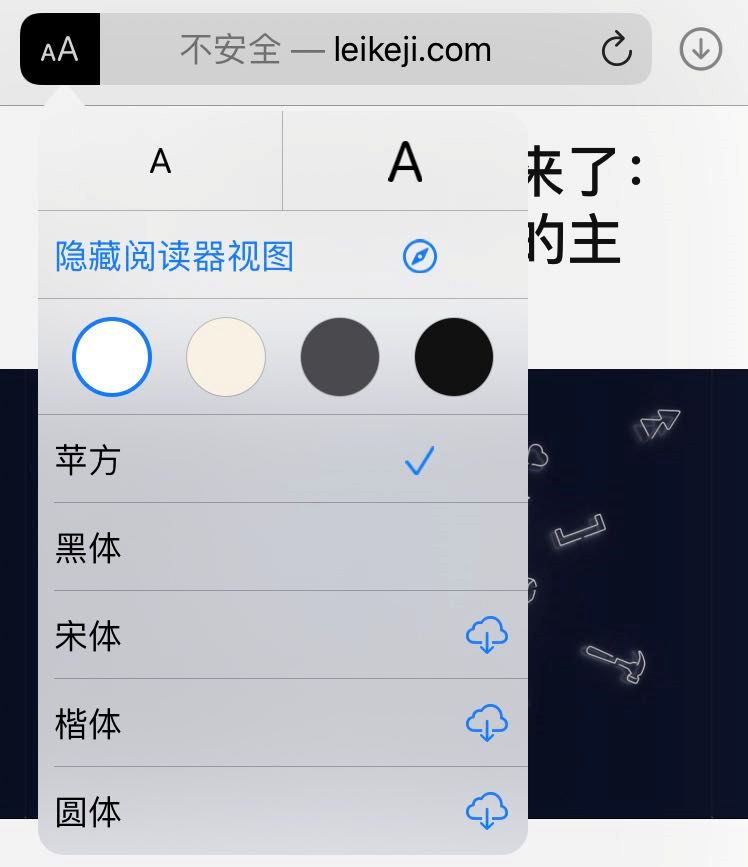Select the dark gray background color

340,357
